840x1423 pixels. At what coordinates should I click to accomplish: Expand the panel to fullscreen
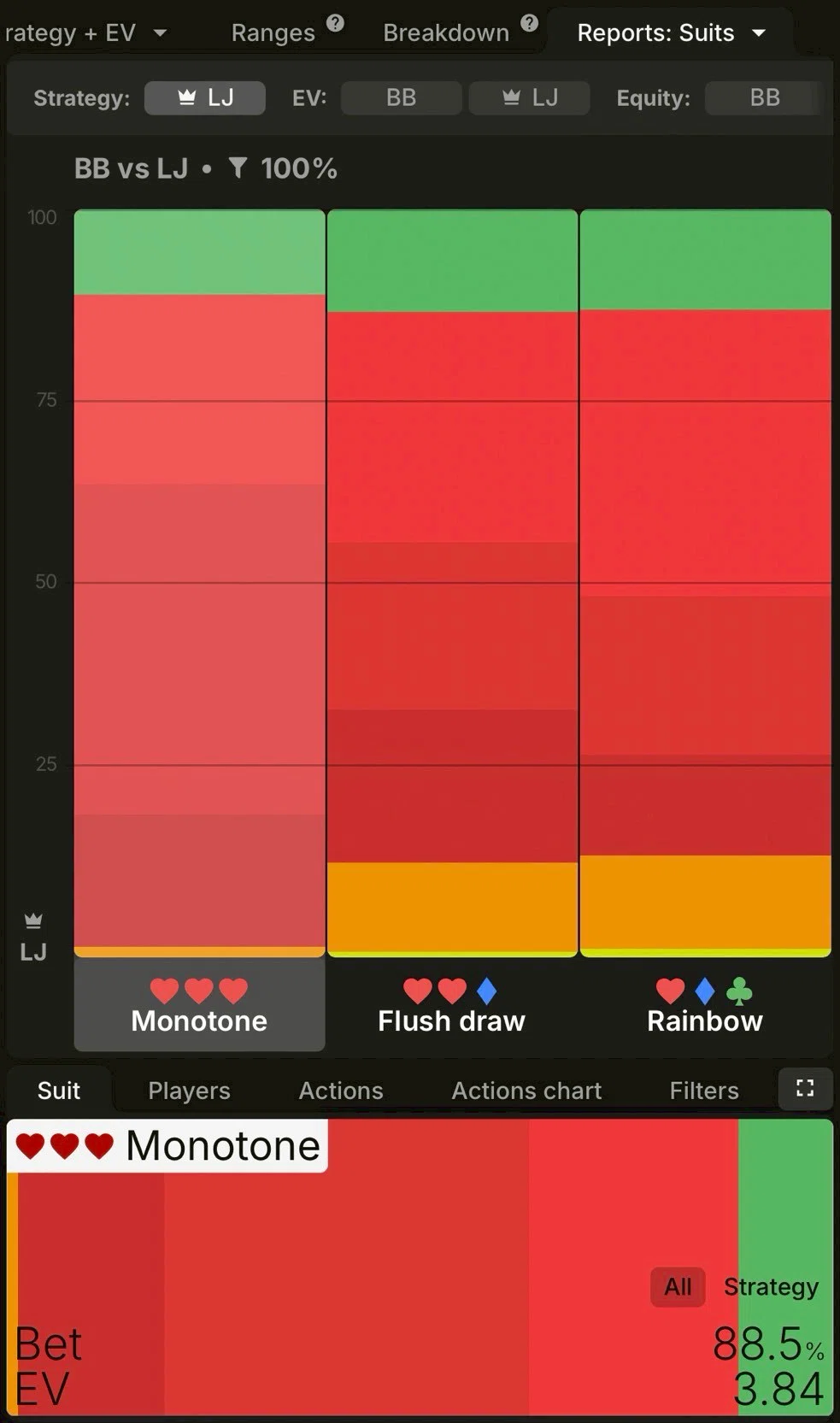tap(804, 1088)
